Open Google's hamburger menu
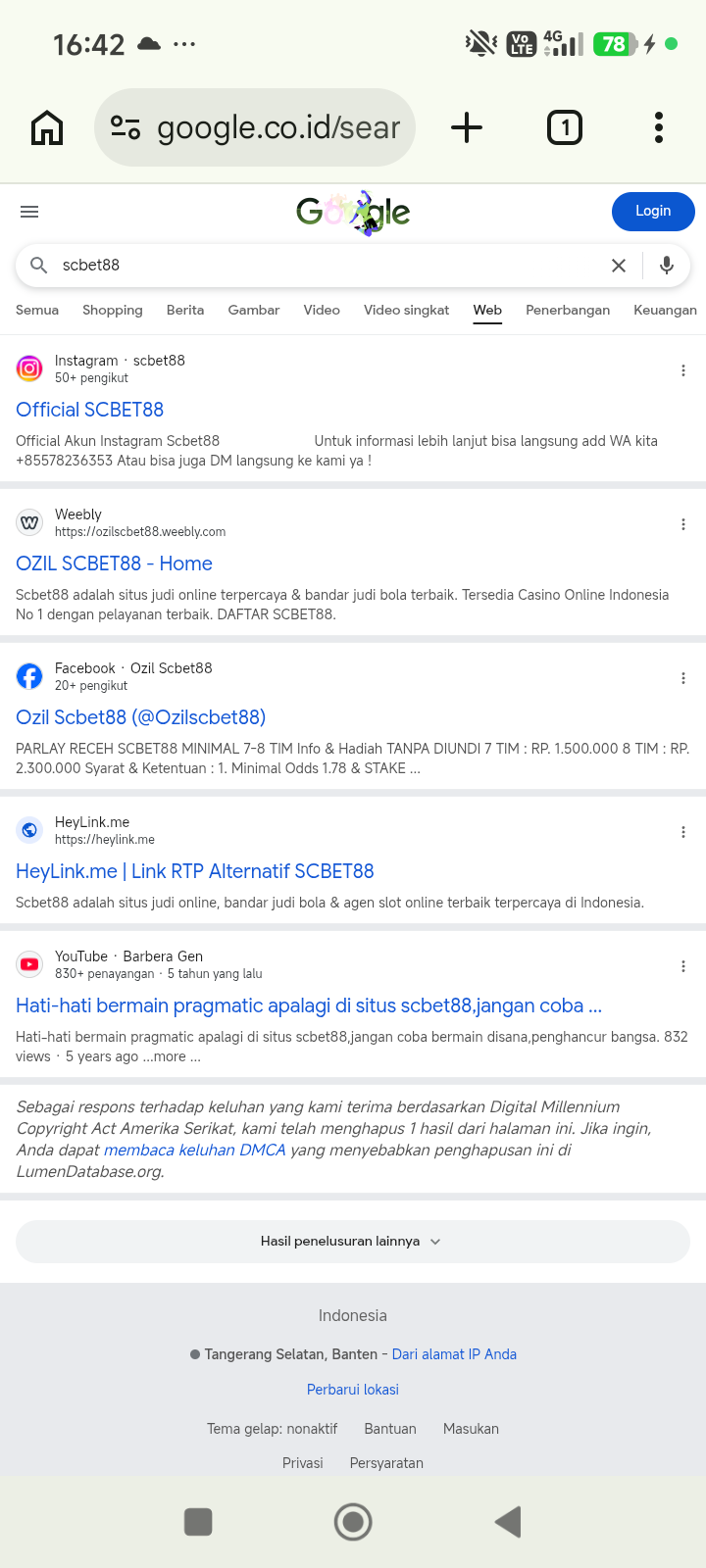 click(x=29, y=212)
